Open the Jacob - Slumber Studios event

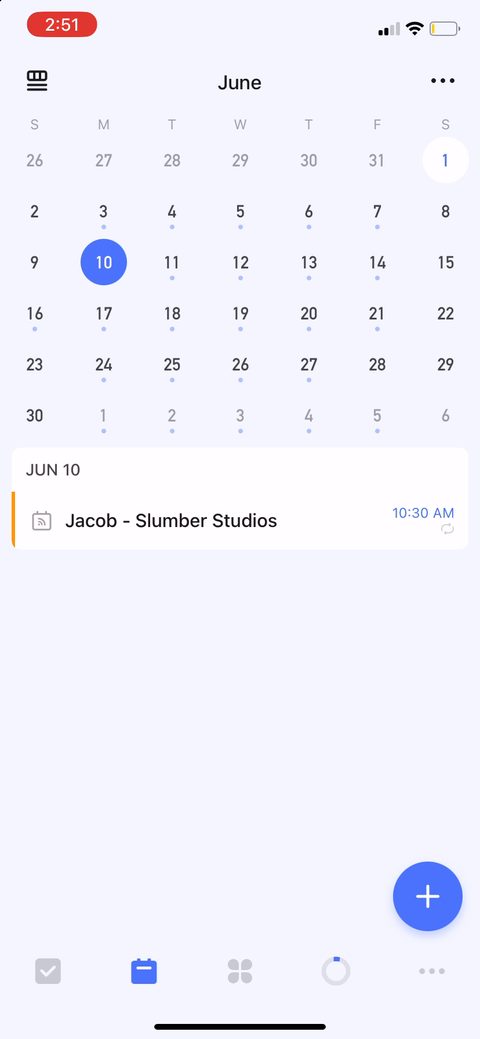tap(240, 520)
